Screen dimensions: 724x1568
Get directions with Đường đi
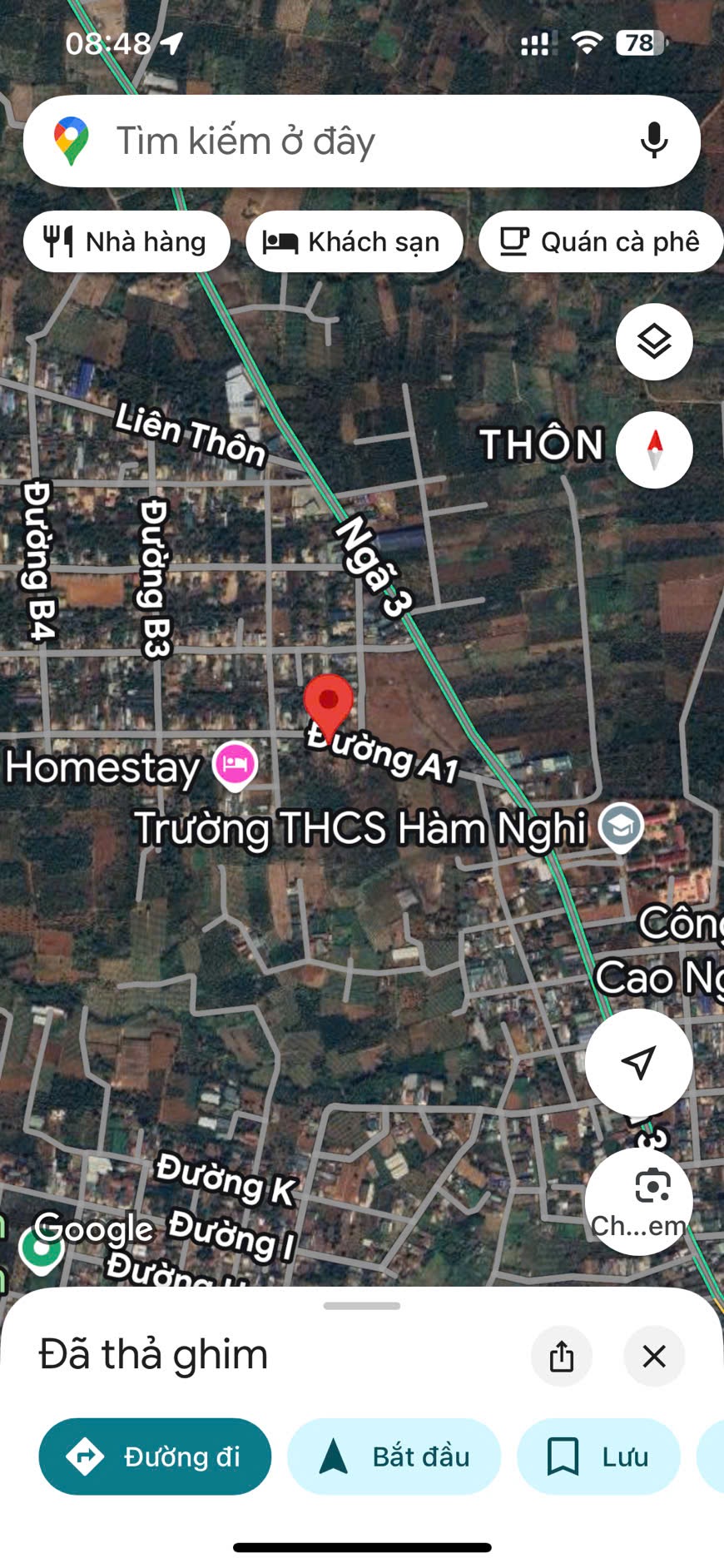click(155, 1456)
